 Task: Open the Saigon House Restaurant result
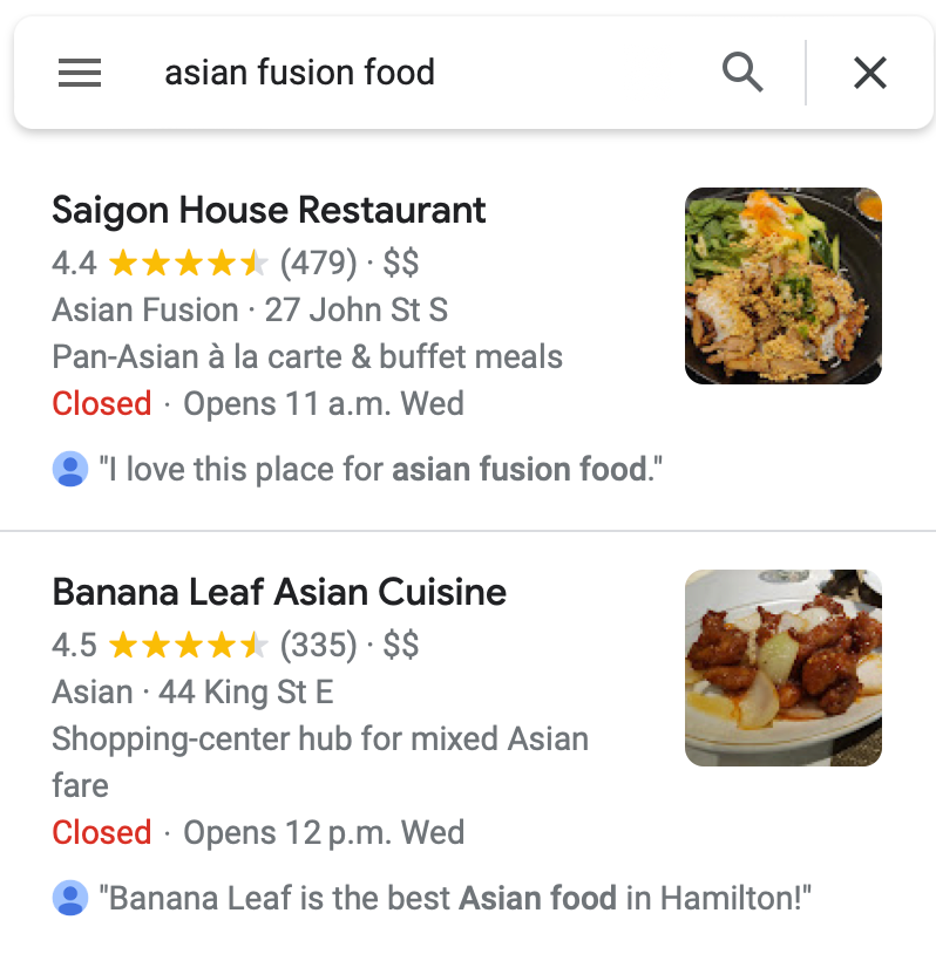269,211
